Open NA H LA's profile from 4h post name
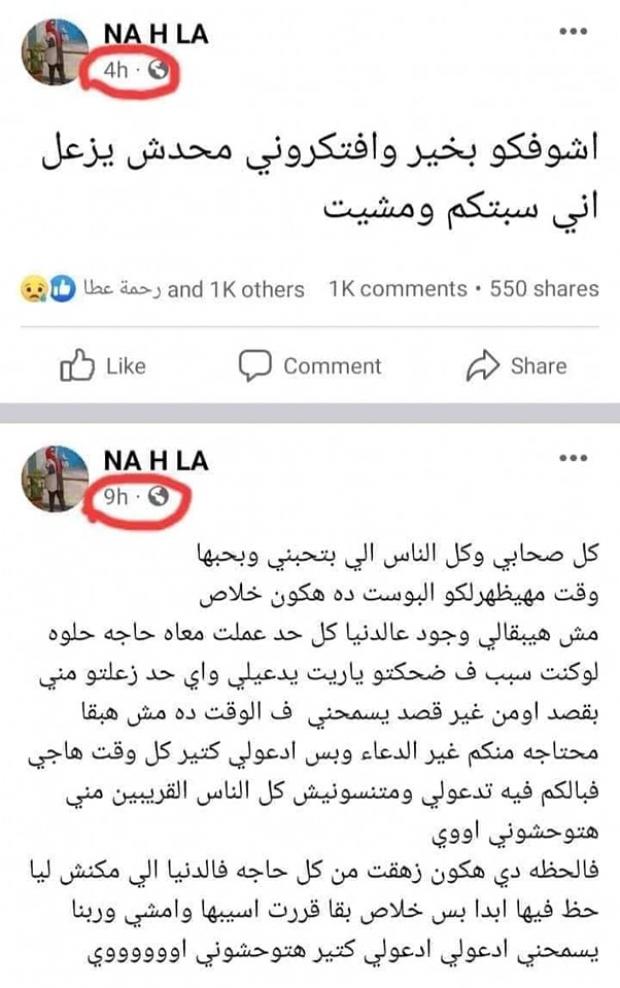The image size is (620, 988). (x=154, y=35)
